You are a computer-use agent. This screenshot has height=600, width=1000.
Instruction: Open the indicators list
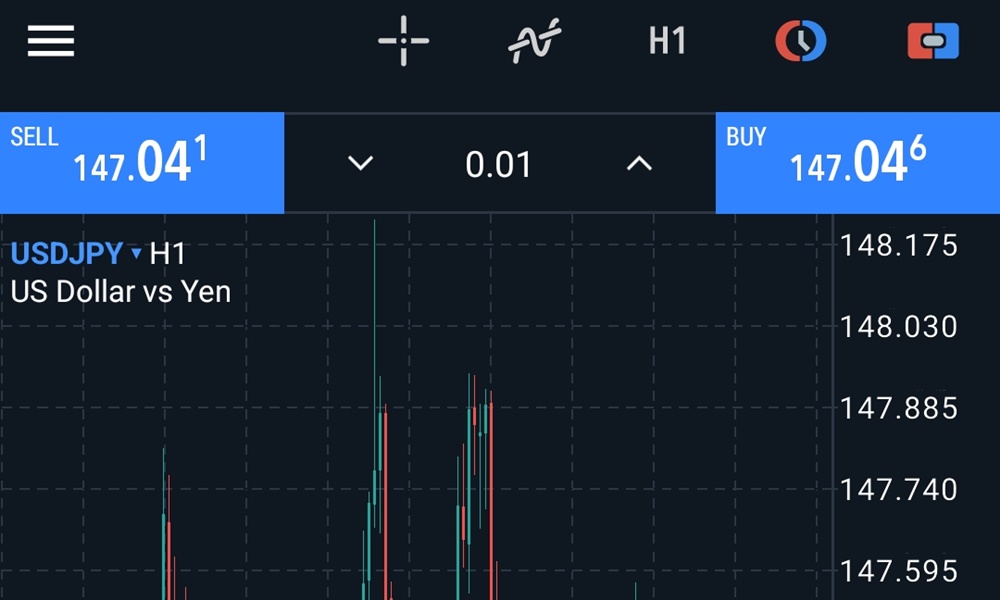pos(534,41)
